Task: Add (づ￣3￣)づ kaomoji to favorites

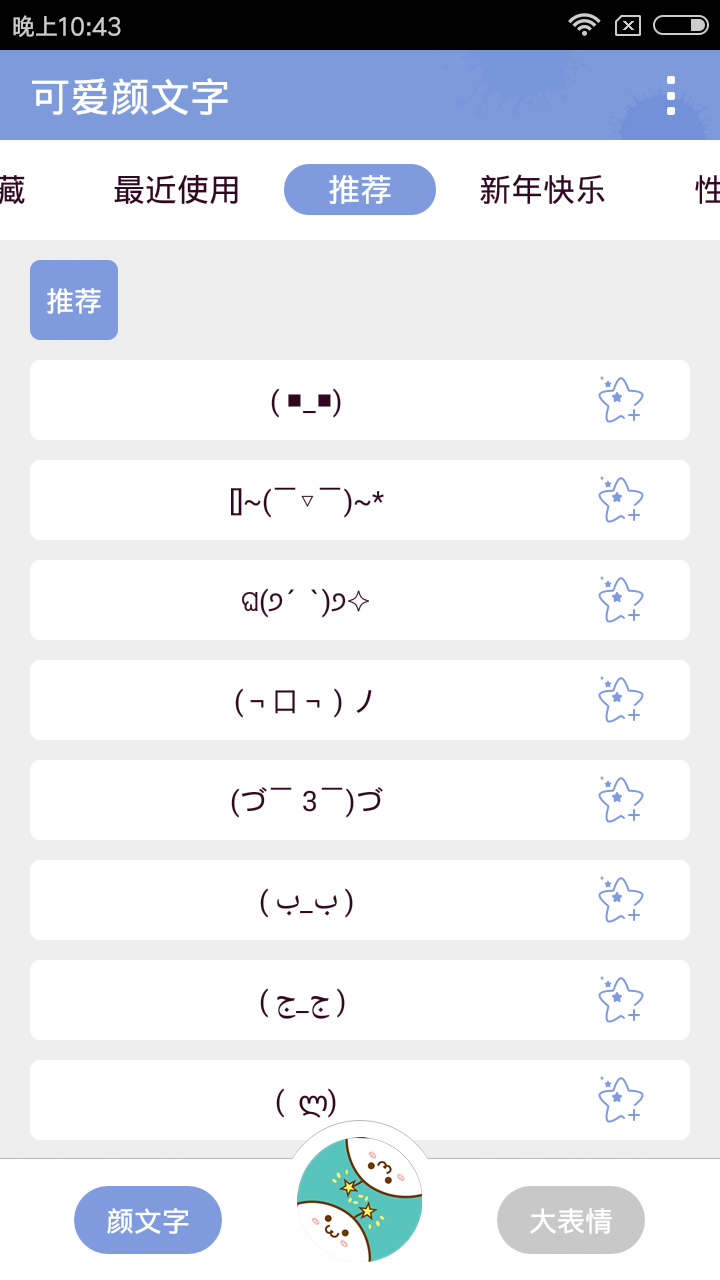Action: pyautogui.click(x=620, y=800)
